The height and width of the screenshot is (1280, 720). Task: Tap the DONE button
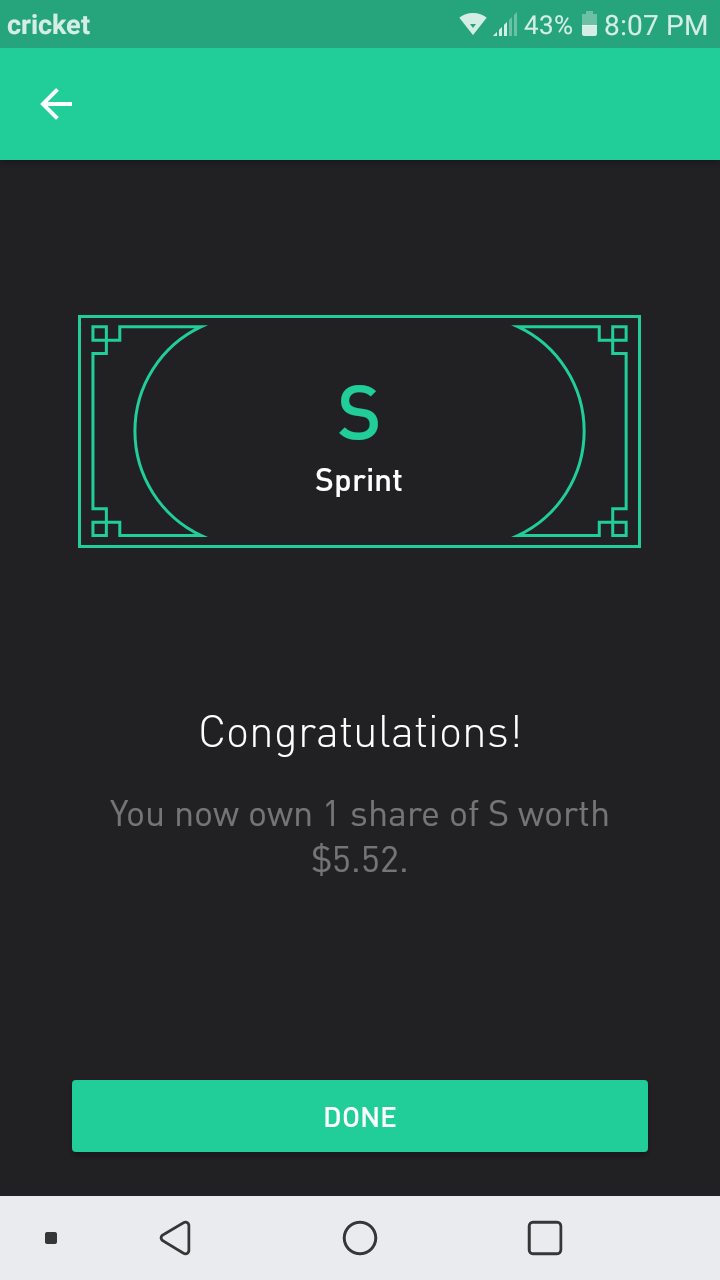point(360,1116)
